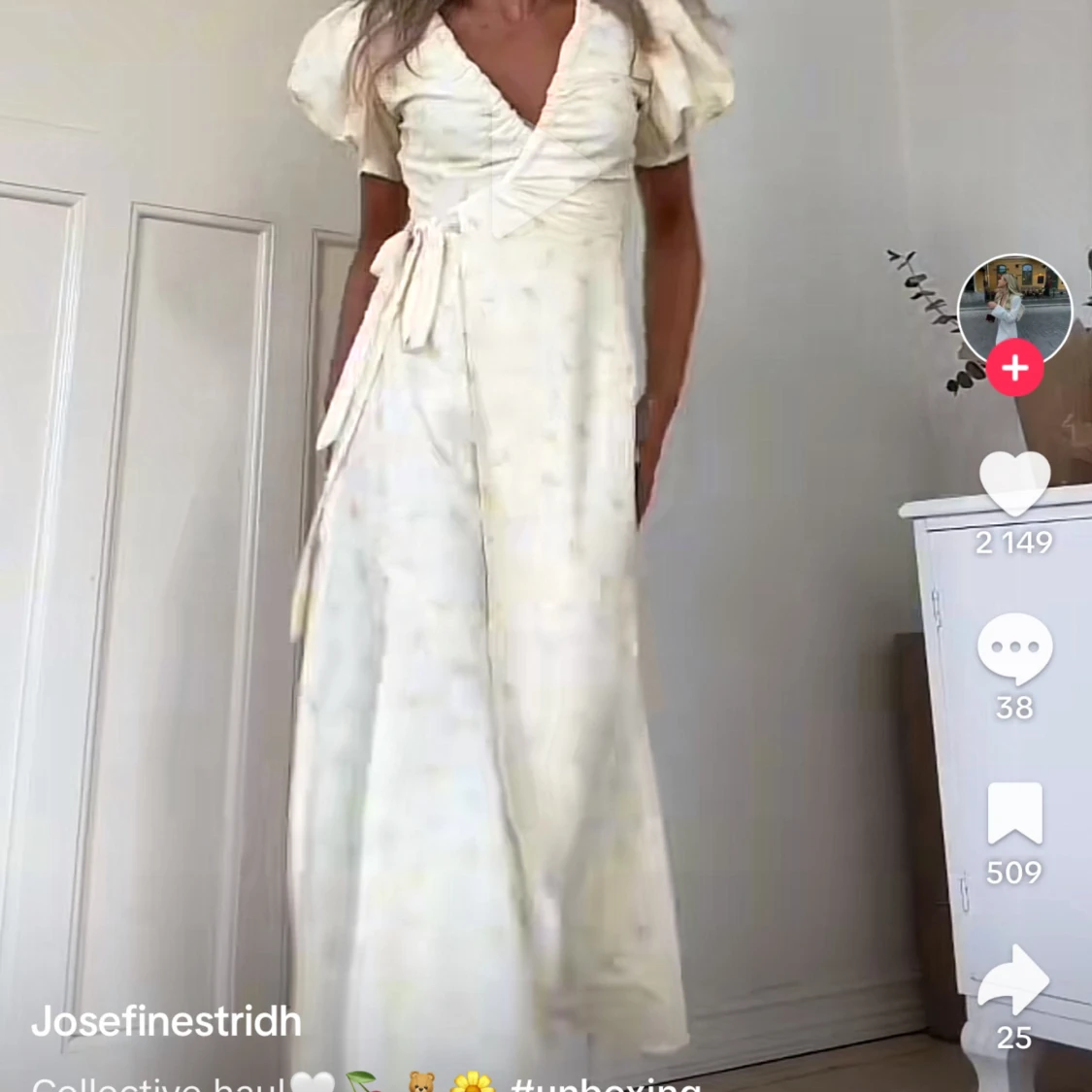The image size is (1092, 1092).
Task: Share this video using the arrow
Action: [1013, 979]
